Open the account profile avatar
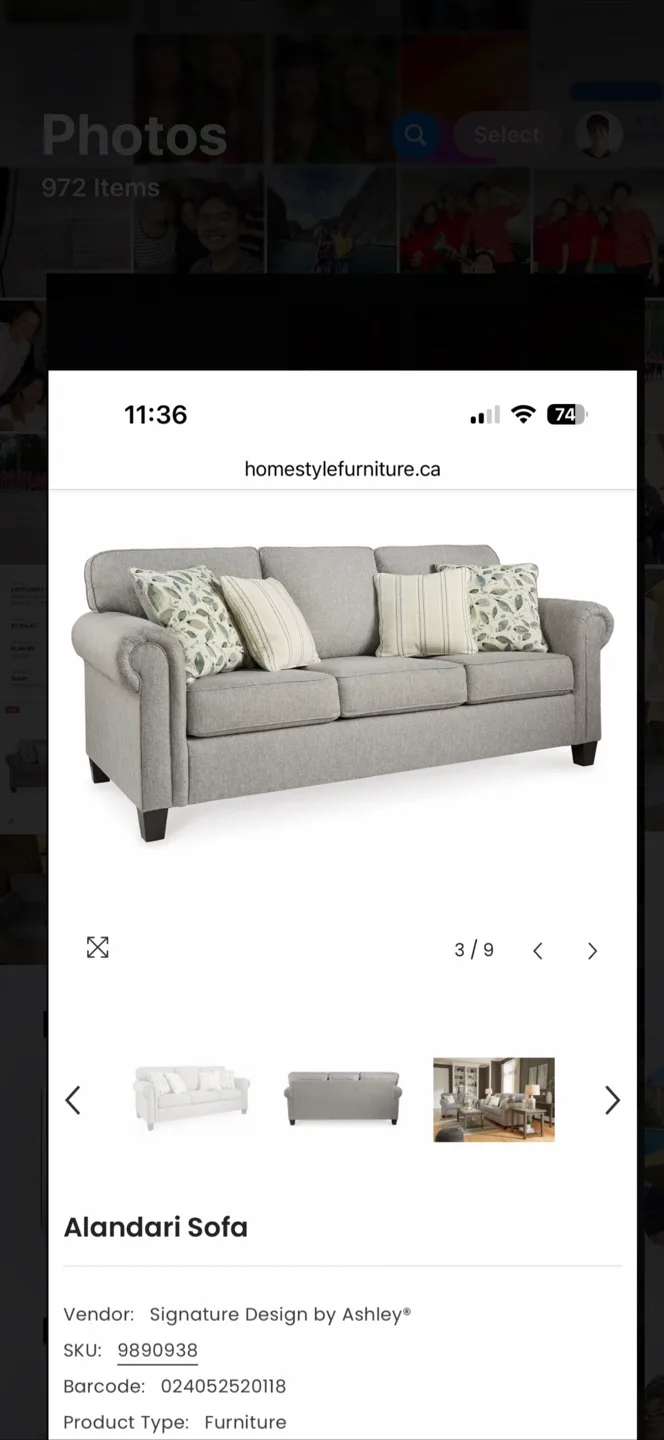Screen dimensions: 664x1440 pos(599,134)
